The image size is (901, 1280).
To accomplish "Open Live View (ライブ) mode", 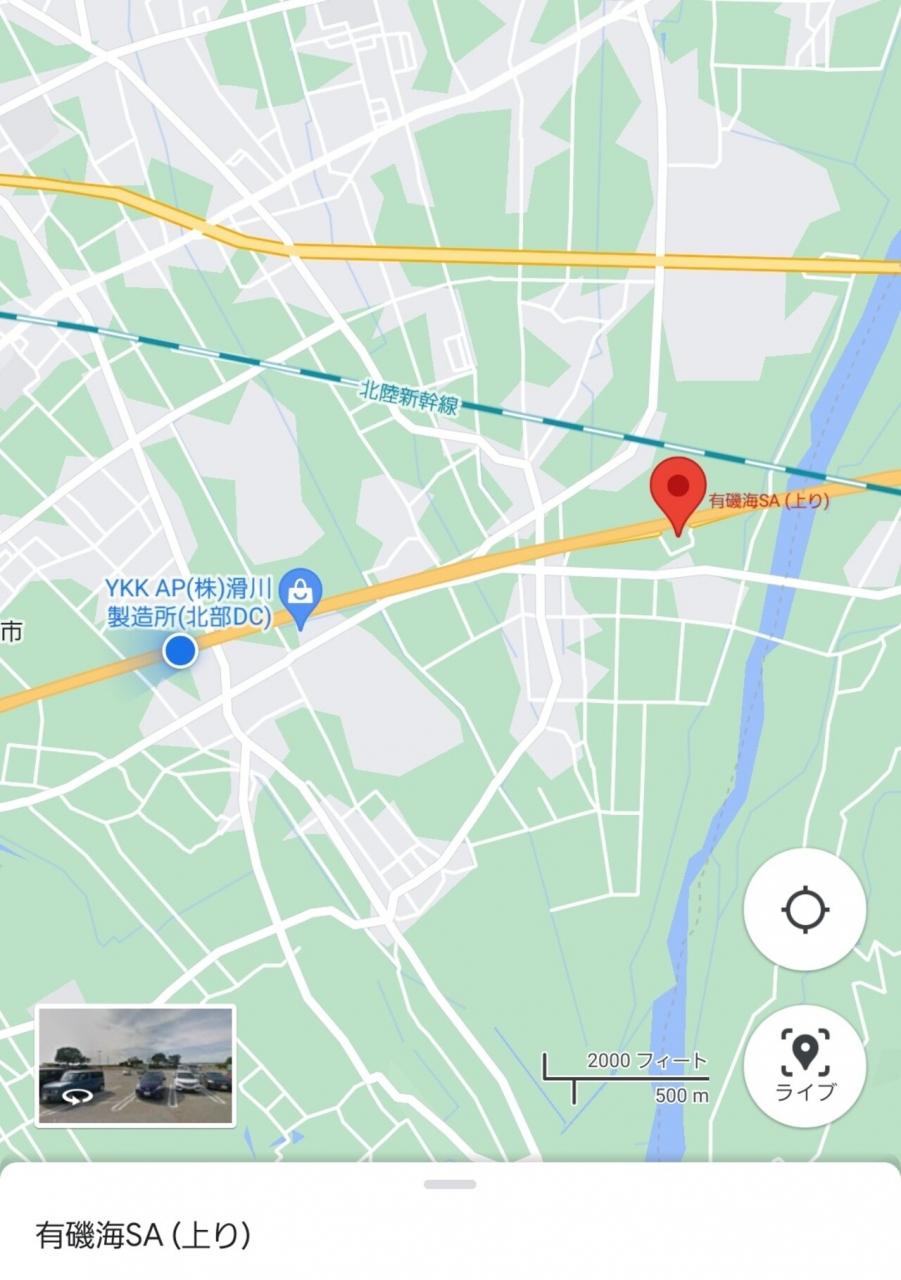I will [804, 1066].
